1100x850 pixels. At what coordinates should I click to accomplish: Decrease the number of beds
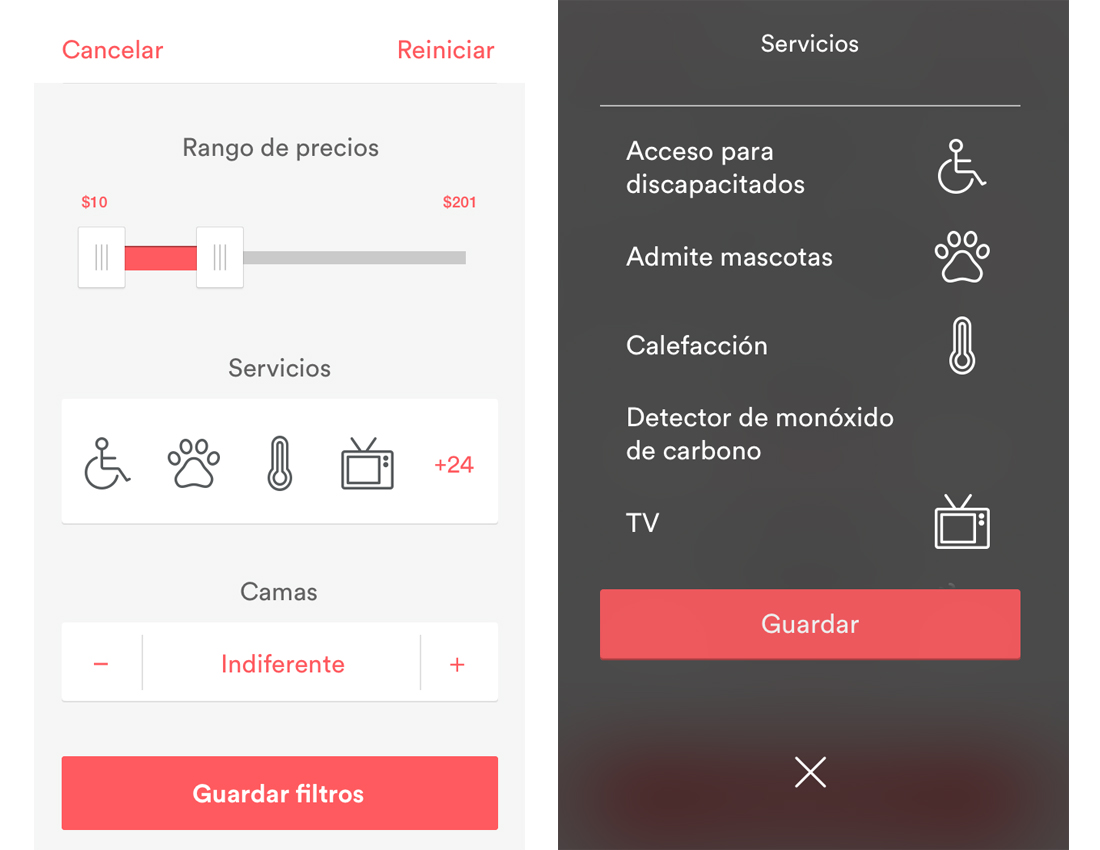point(101,664)
